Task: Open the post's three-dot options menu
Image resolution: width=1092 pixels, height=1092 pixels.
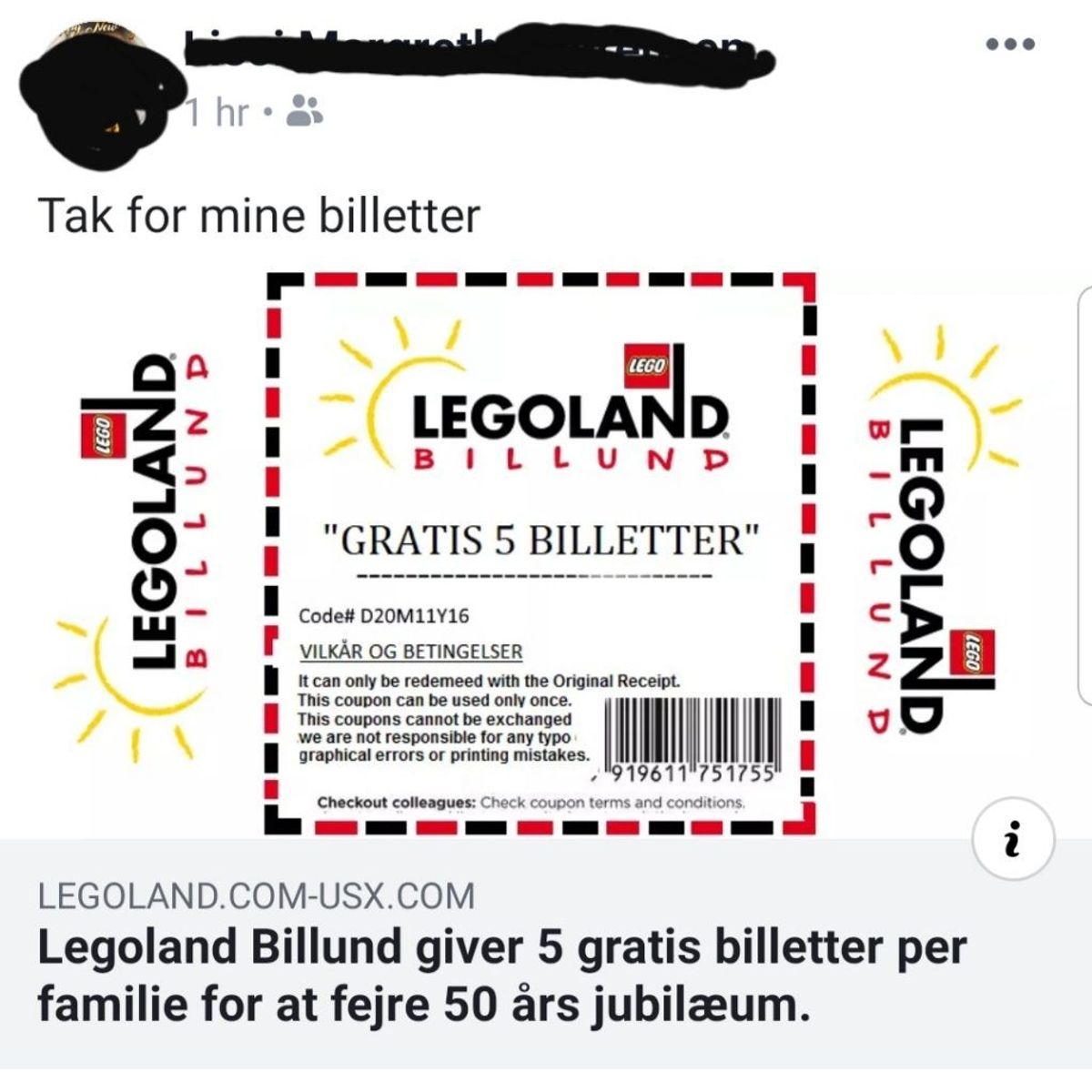Action: pyautogui.click(x=1011, y=44)
